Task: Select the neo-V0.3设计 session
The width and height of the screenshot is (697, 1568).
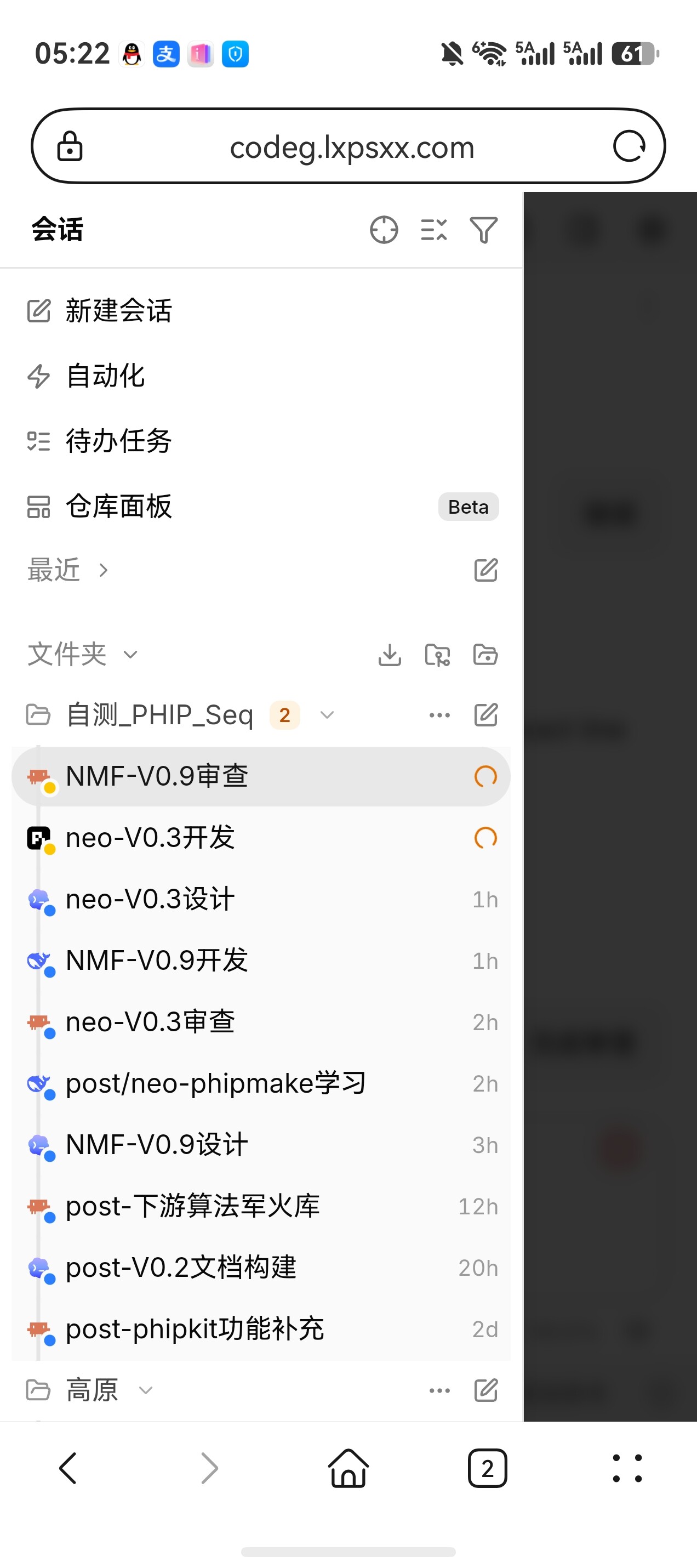Action: 261,900
